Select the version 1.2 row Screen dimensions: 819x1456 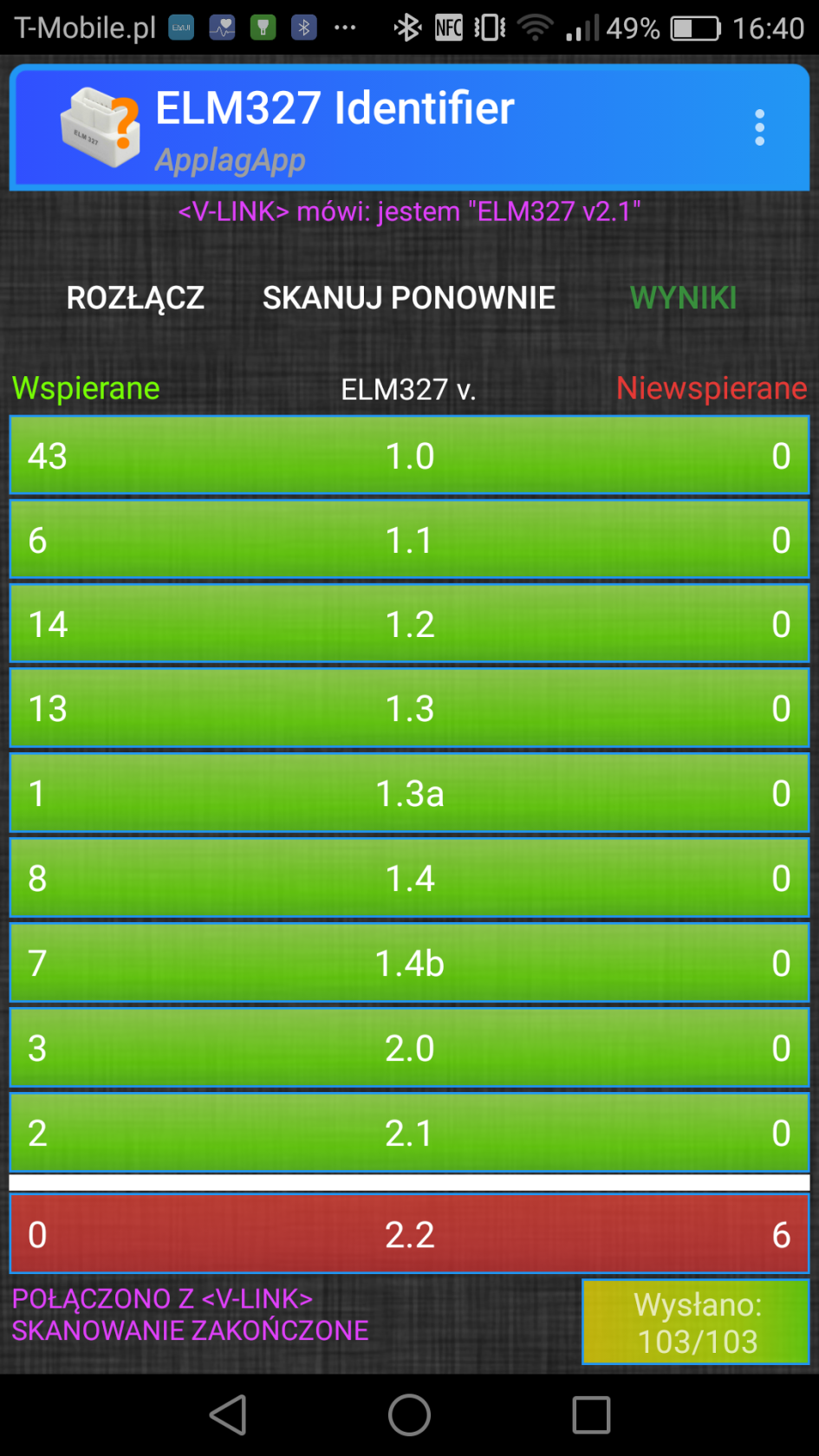(409, 624)
